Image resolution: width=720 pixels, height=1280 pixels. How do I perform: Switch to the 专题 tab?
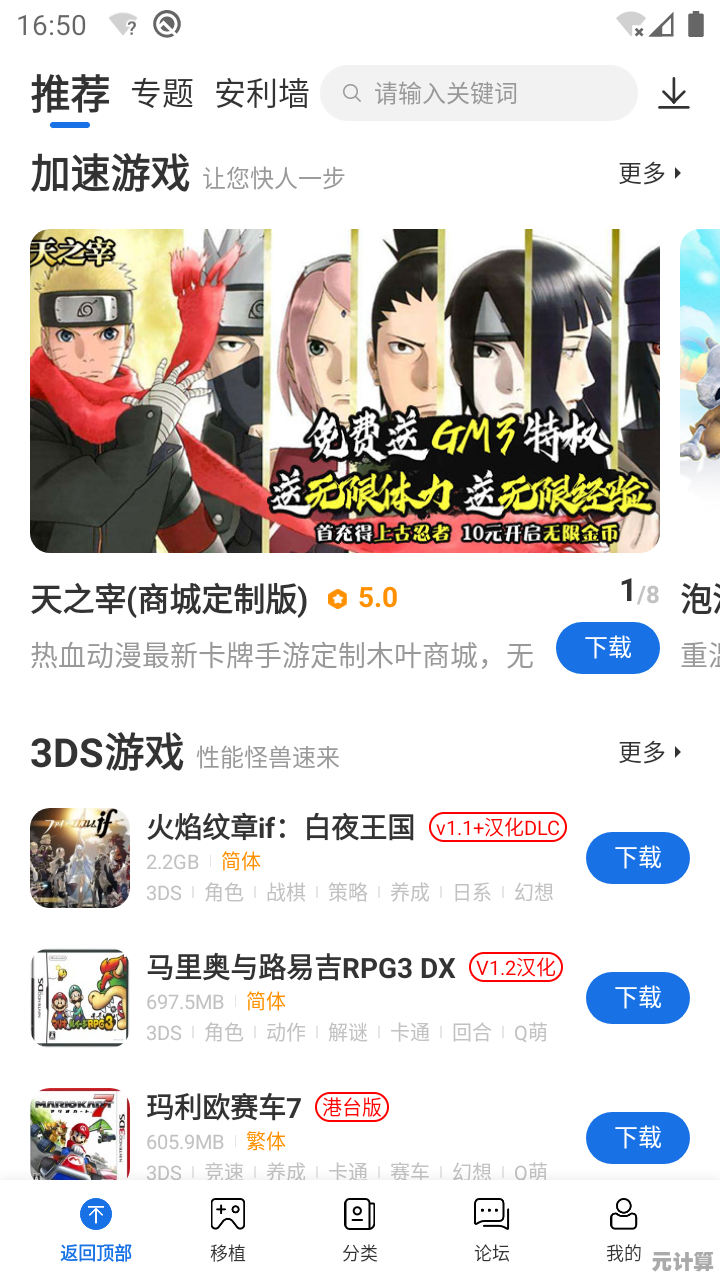point(162,94)
